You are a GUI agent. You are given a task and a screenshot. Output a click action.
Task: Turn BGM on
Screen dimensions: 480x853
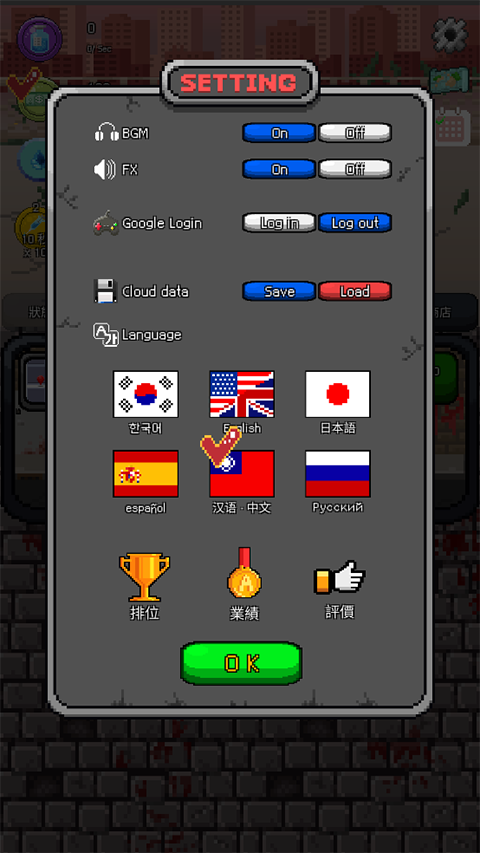click(x=279, y=133)
